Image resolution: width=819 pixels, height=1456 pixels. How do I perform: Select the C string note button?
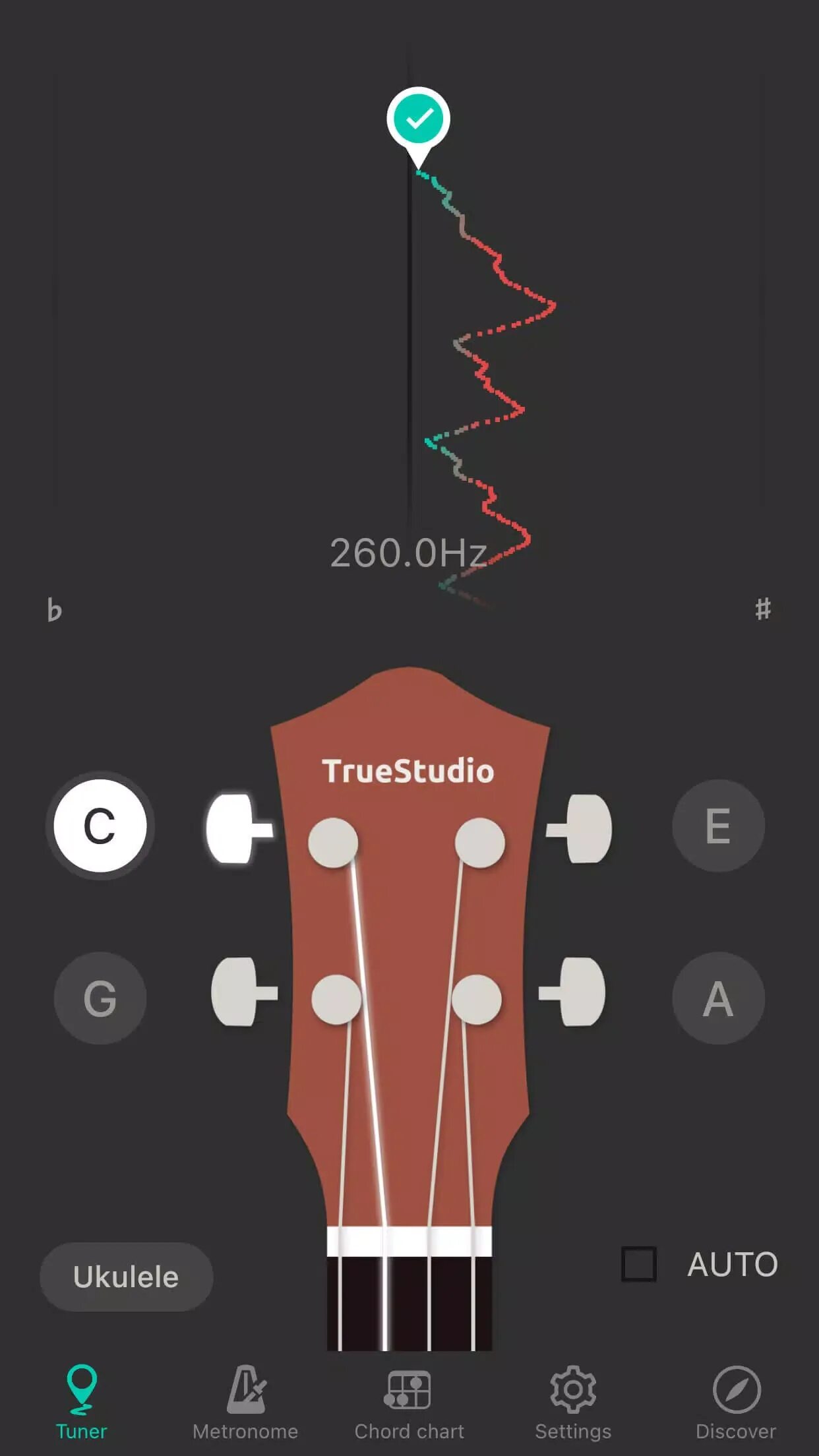point(100,825)
